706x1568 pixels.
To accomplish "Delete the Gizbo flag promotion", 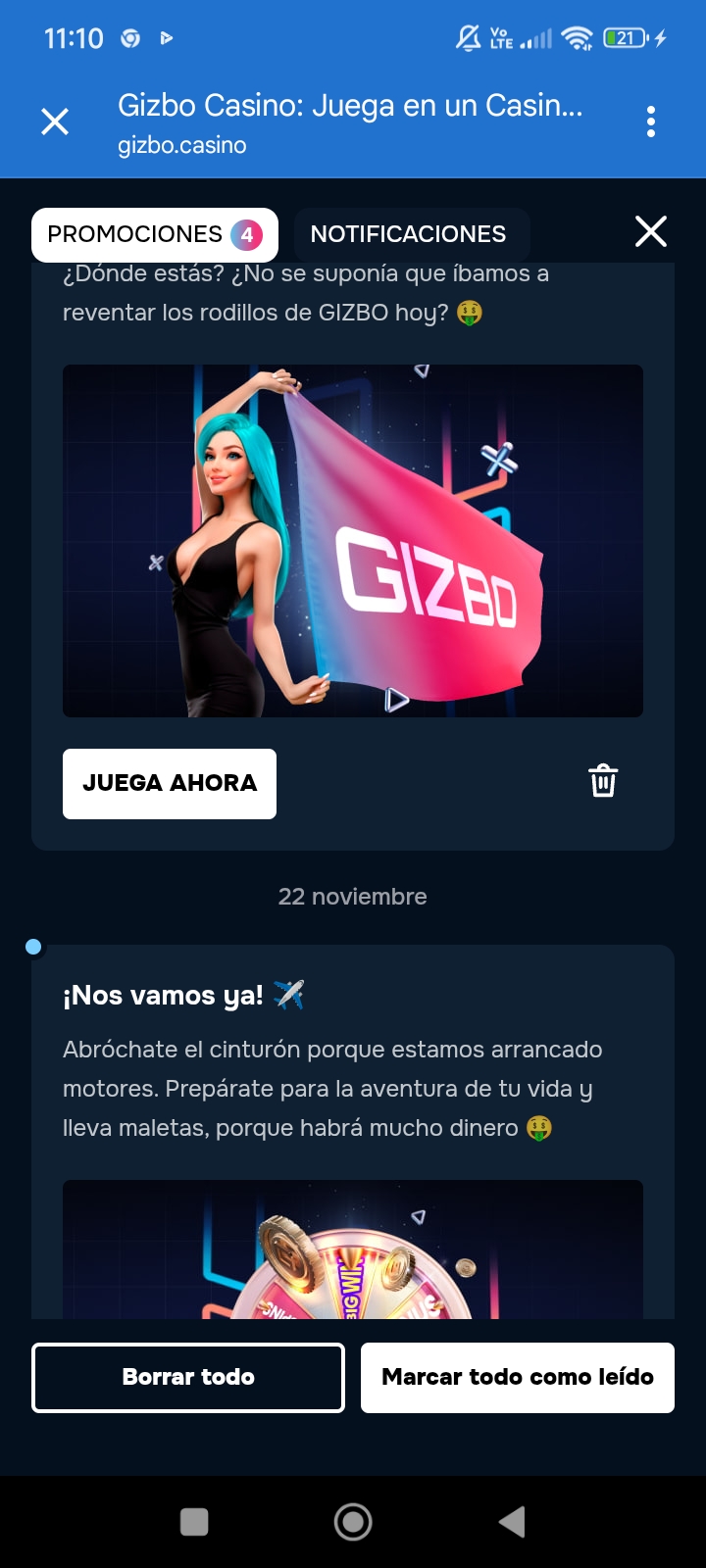I will [x=603, y=781].
